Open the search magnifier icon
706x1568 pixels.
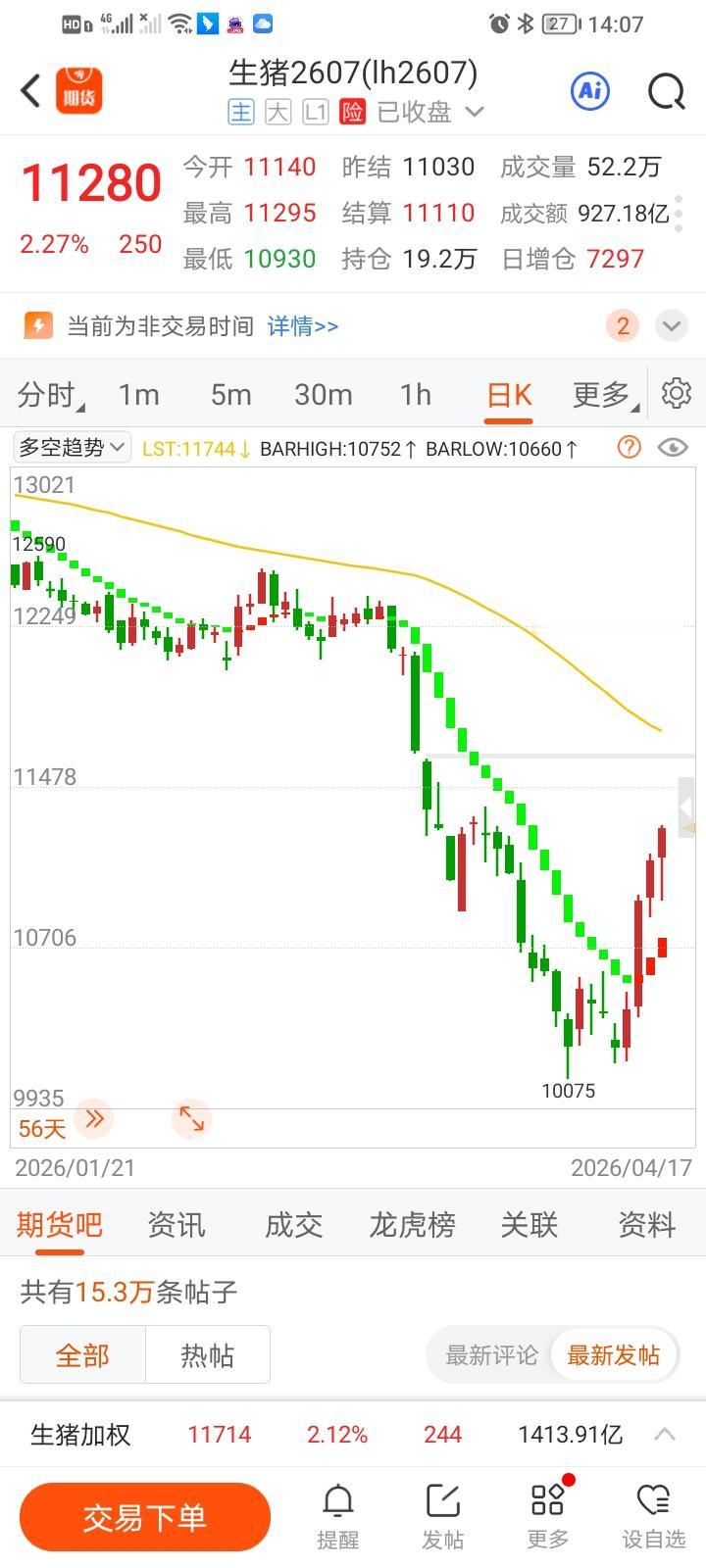pyautogui.click(x=665, y=90)
